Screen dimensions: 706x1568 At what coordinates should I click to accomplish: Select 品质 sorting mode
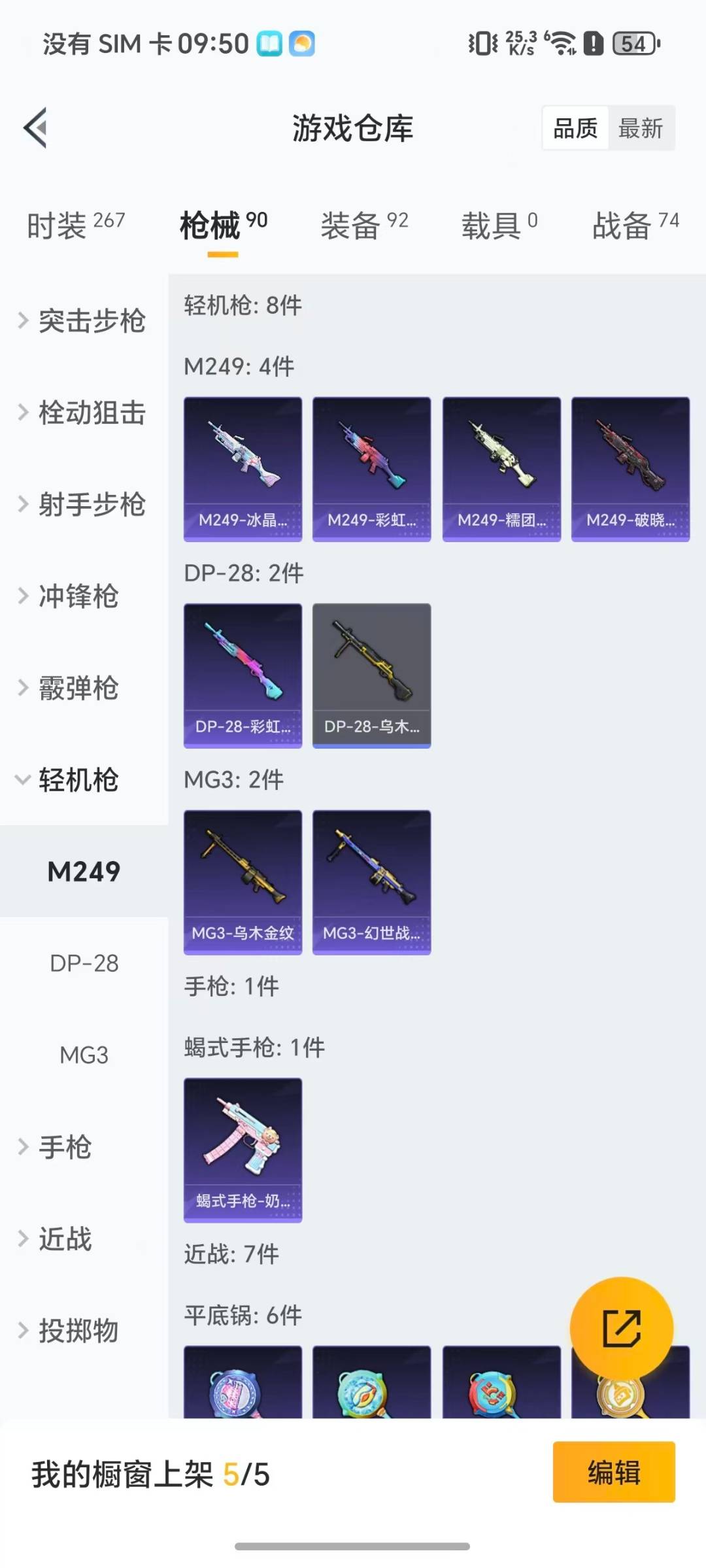click(x=574, y=128)
